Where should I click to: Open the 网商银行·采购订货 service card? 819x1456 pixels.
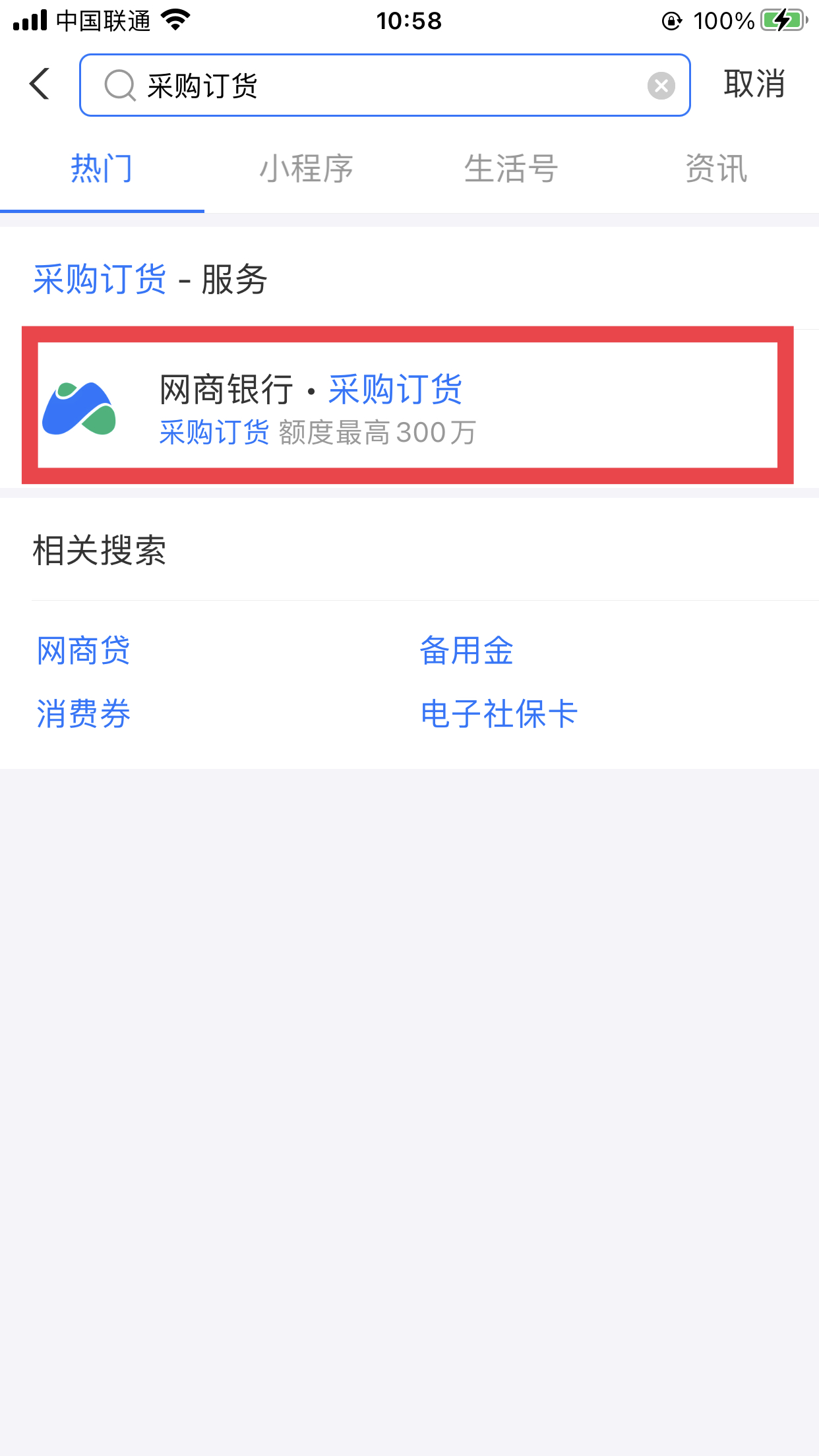[x=409, y=406]
